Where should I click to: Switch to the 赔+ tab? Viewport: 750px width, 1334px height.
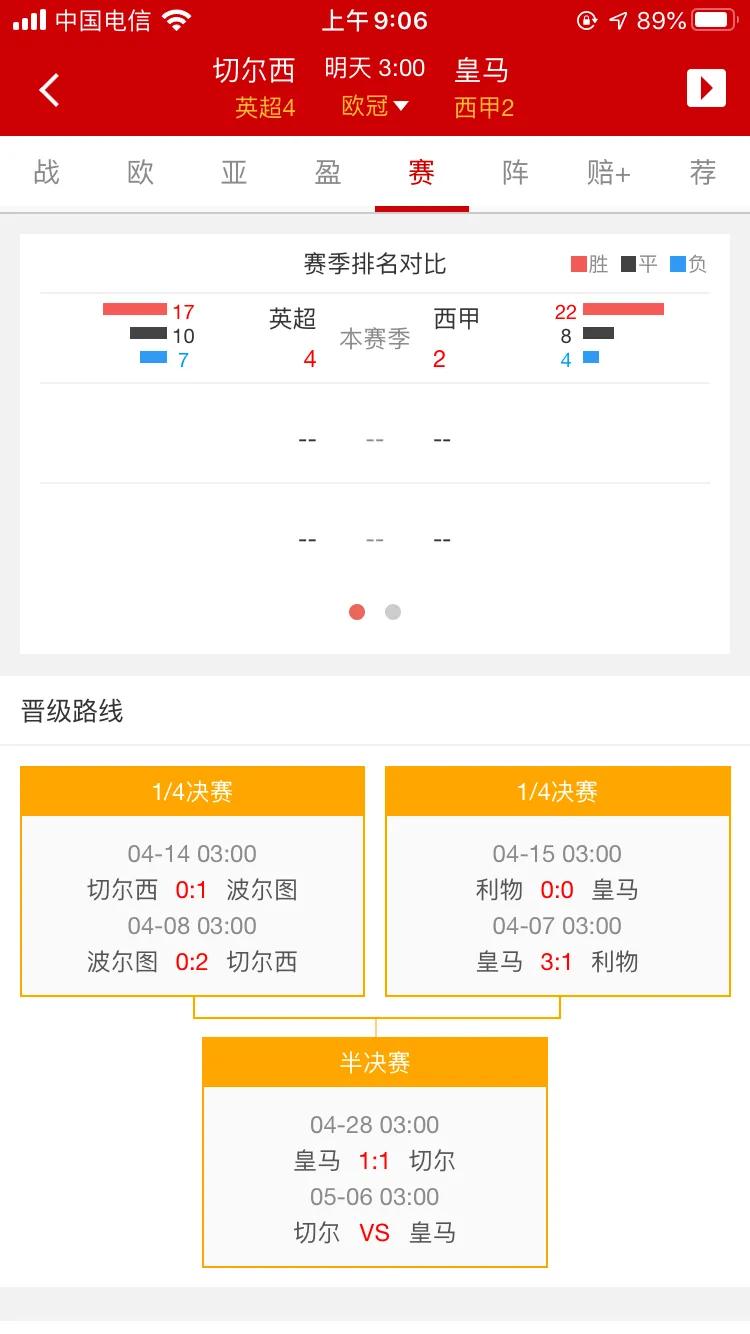(x=607, y=172)
